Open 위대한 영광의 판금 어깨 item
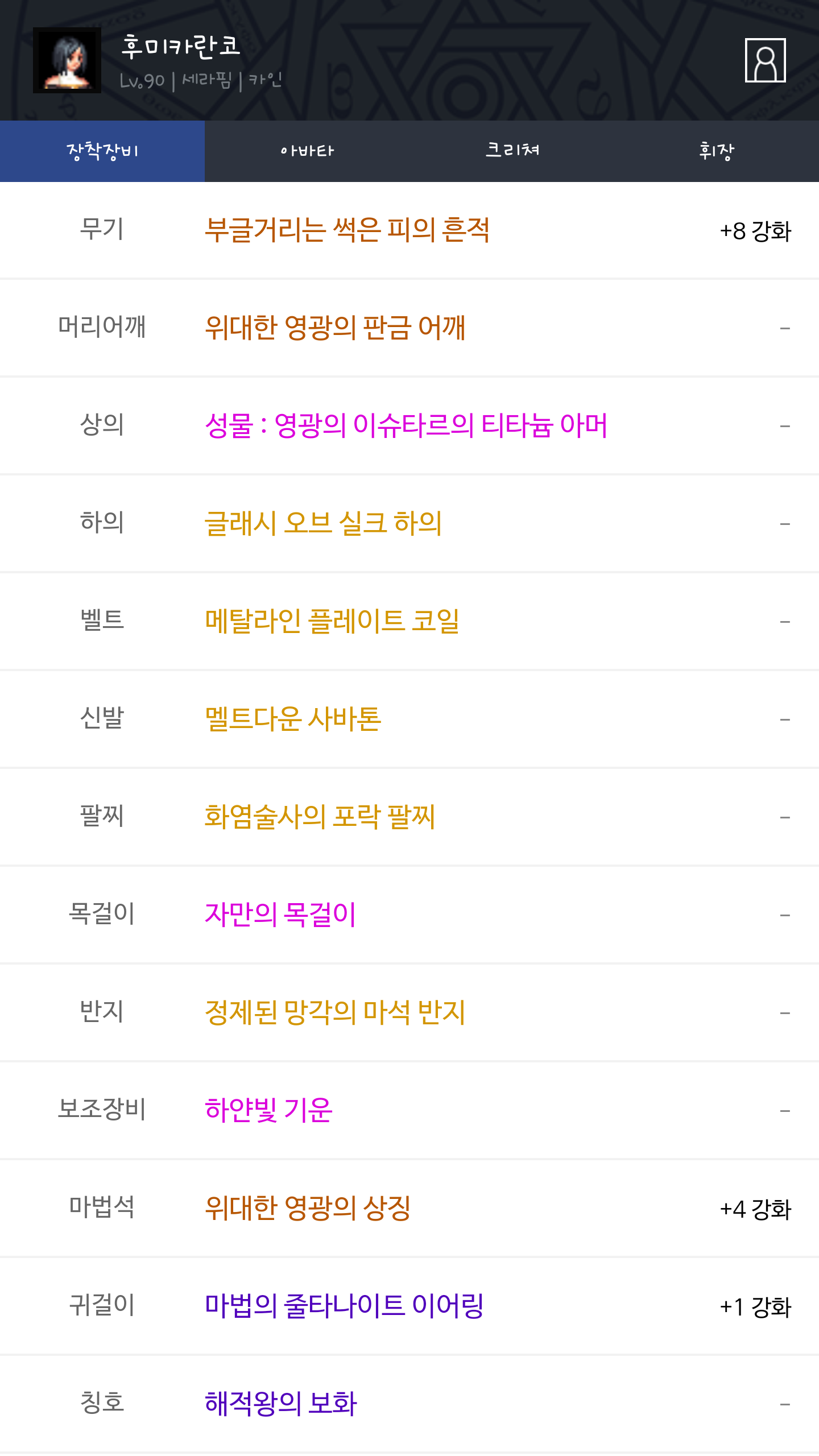The width and height of the screenshot is (819, 1456). pos(335,328)
